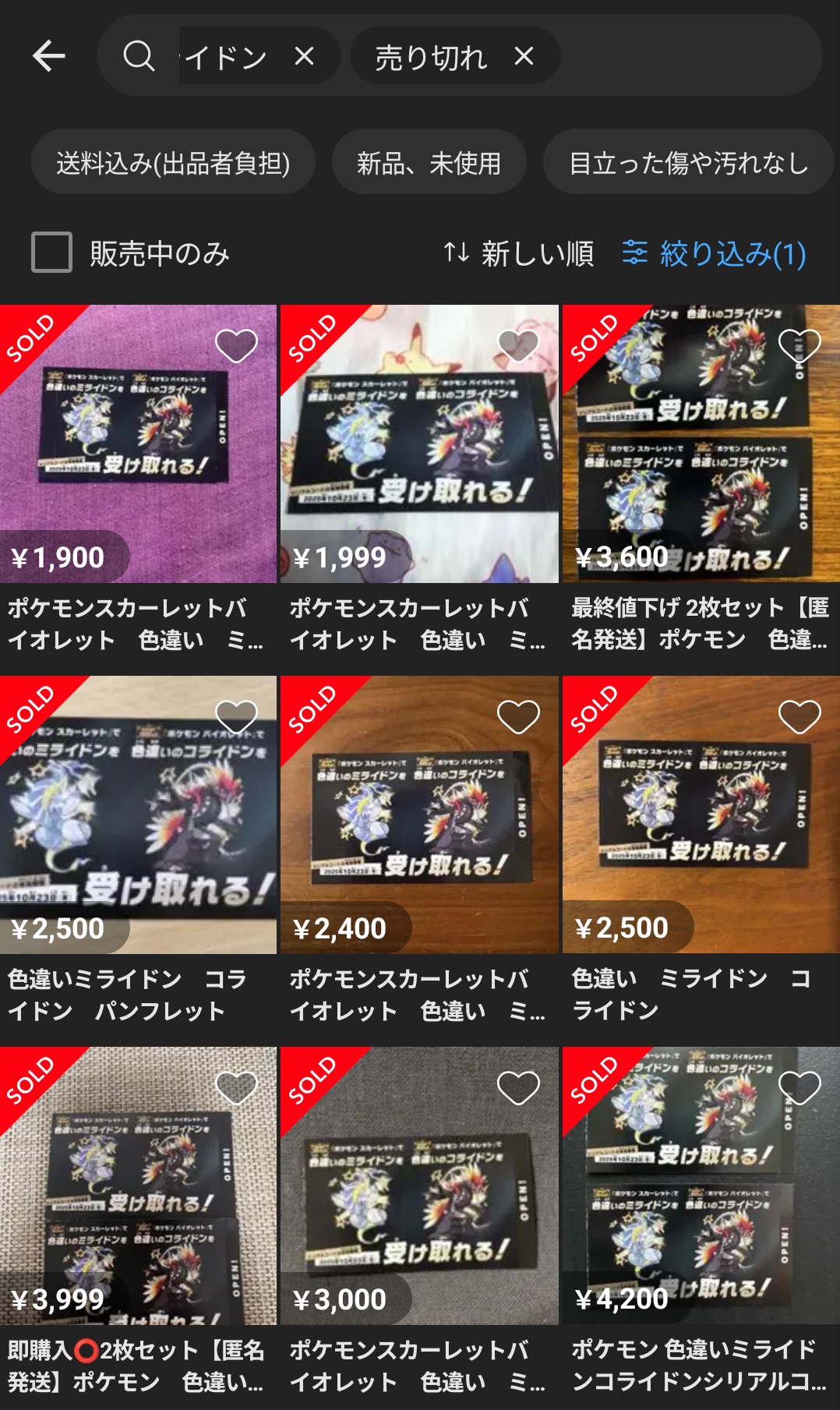Go back using the arrow icon
The image size is (840, 1410).
click(49, 56)
